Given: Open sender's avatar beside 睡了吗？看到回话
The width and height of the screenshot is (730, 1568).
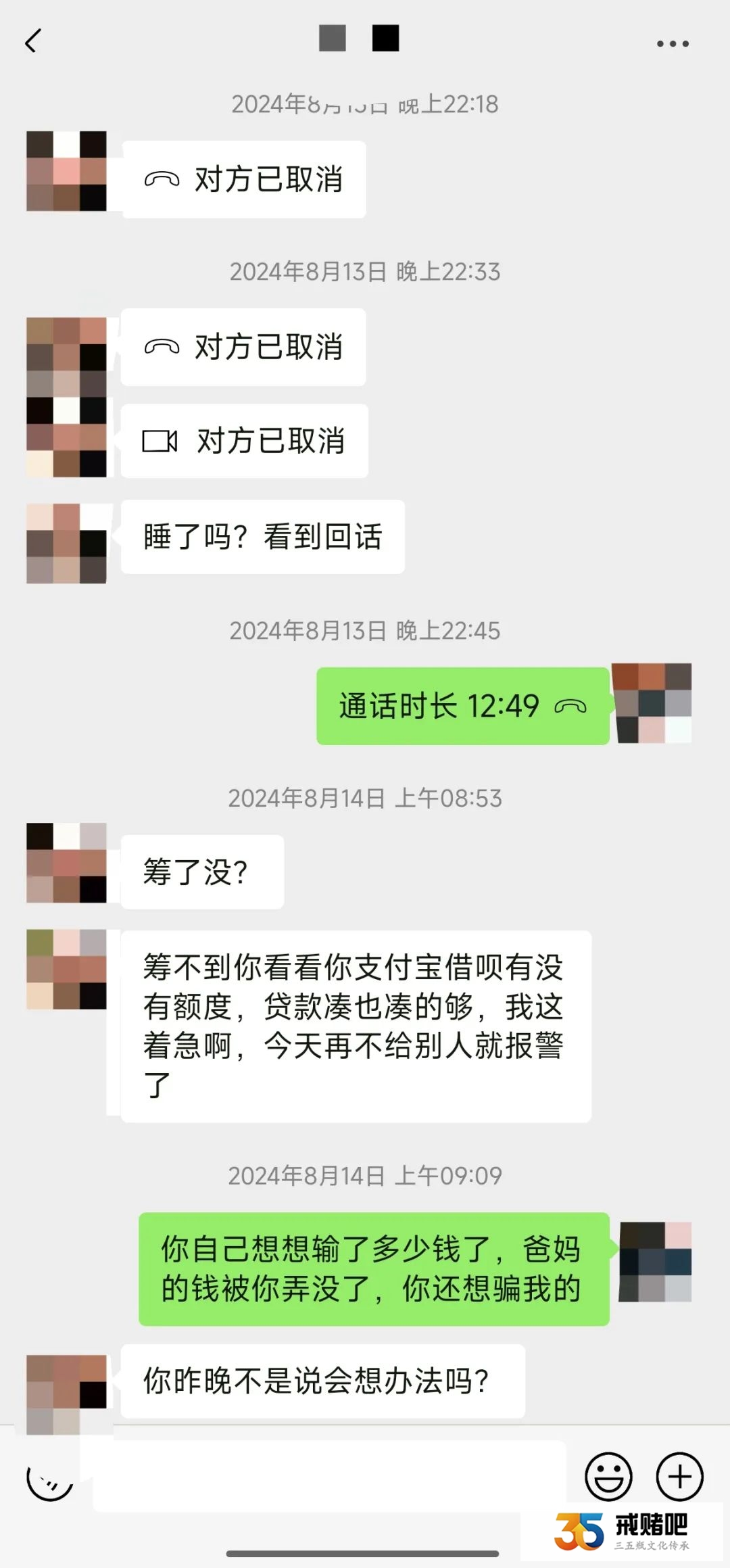Looking at the screenshot, I should click(66, 543).
